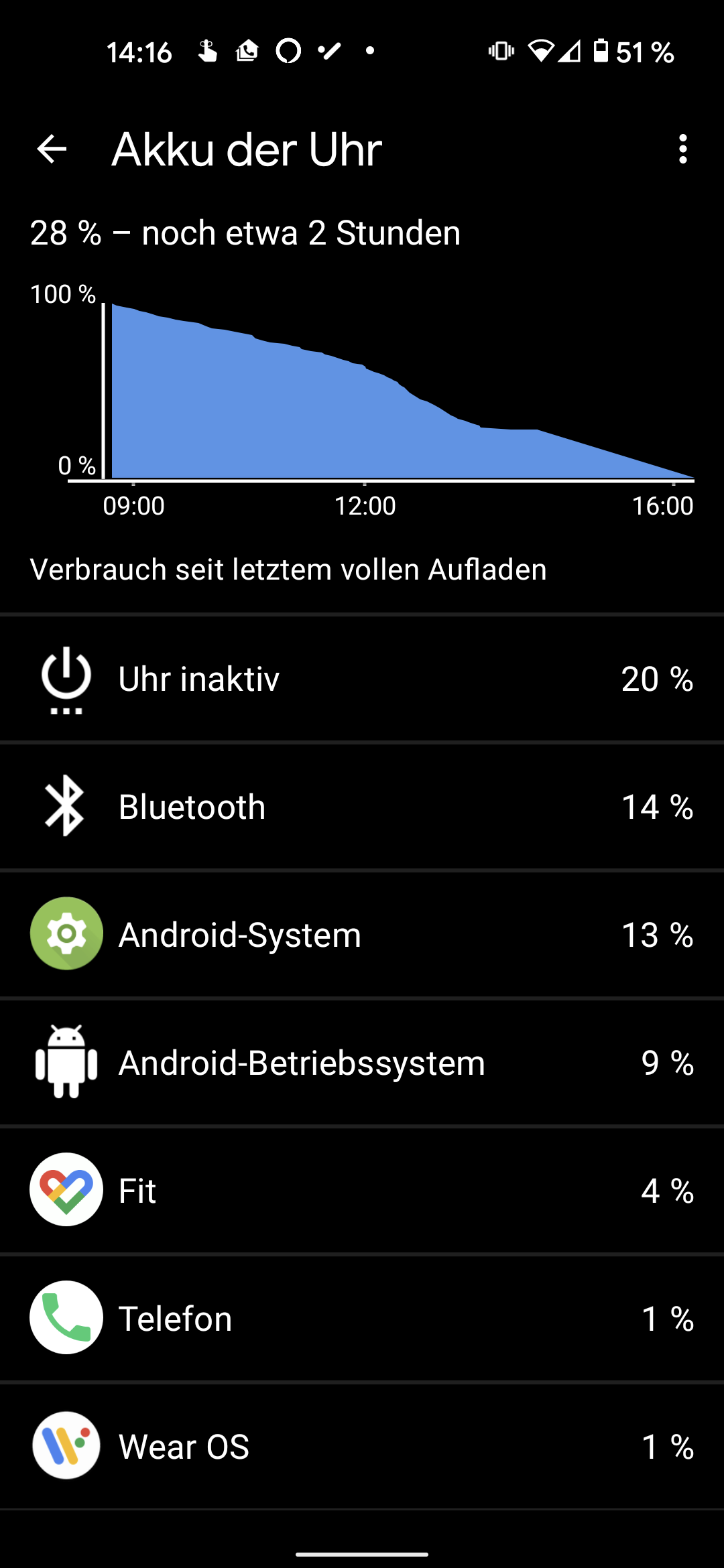This screenshot has height=1568, width=724.
Task: Select the Android-System entry
Action: pyautogui.click(x=362, y=935)
